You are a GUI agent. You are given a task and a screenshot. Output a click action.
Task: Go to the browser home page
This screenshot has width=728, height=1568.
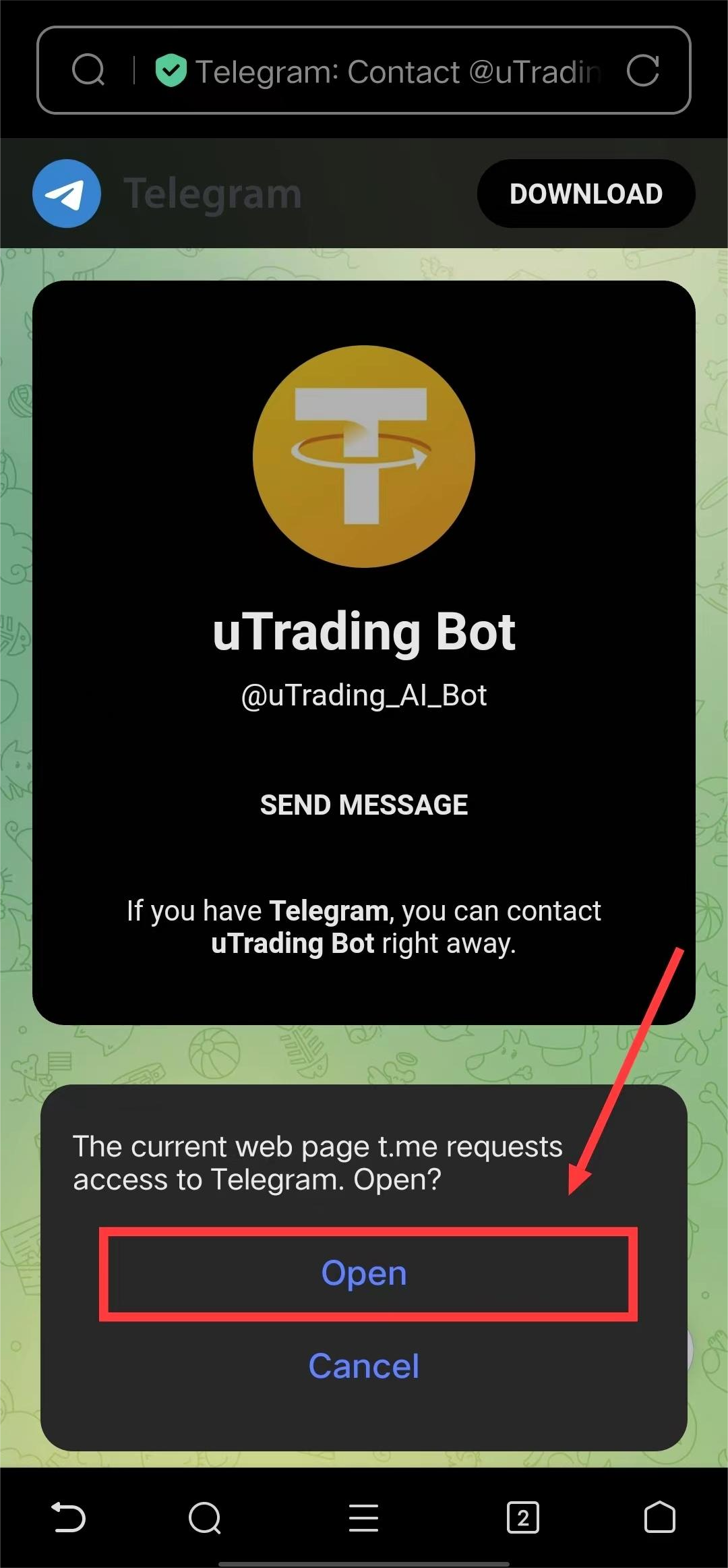[659, 1518]
